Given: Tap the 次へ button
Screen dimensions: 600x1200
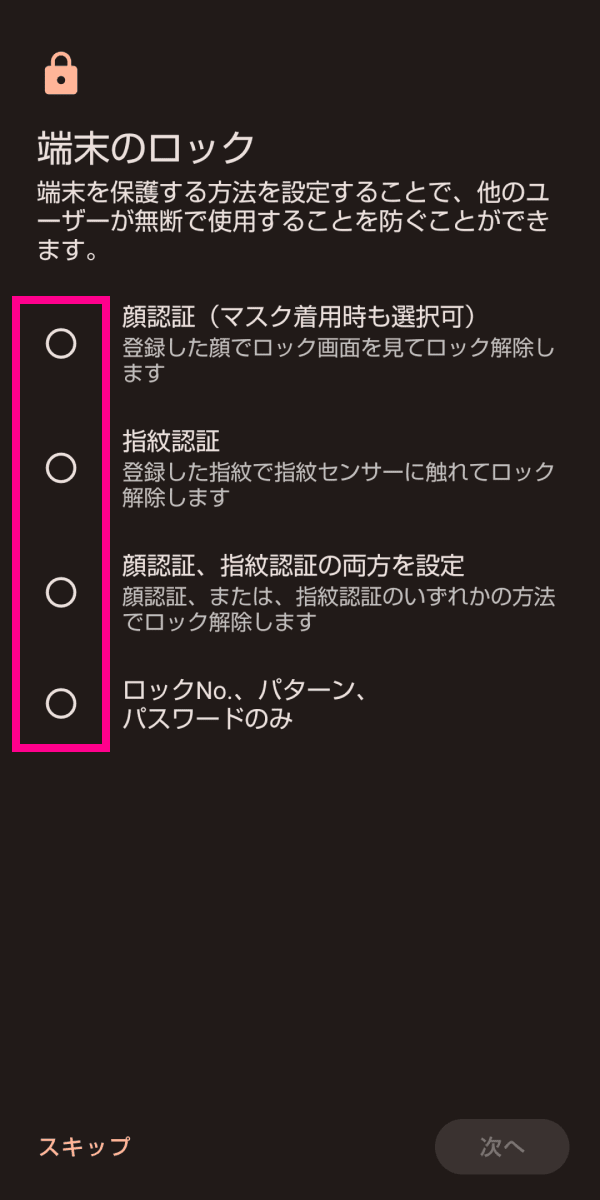Looking at the screenshot, I should tap(501, 1146).
